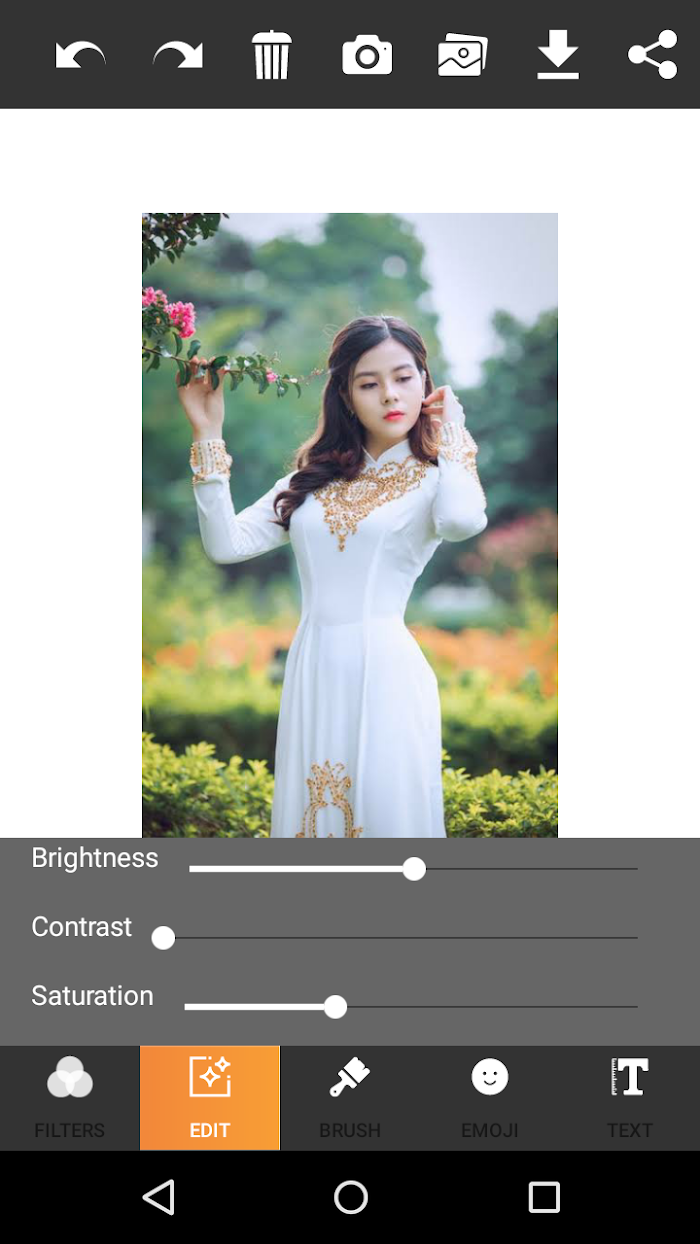
Task: Delete the photo with trash icon
Action: click(x=271, y=54)
